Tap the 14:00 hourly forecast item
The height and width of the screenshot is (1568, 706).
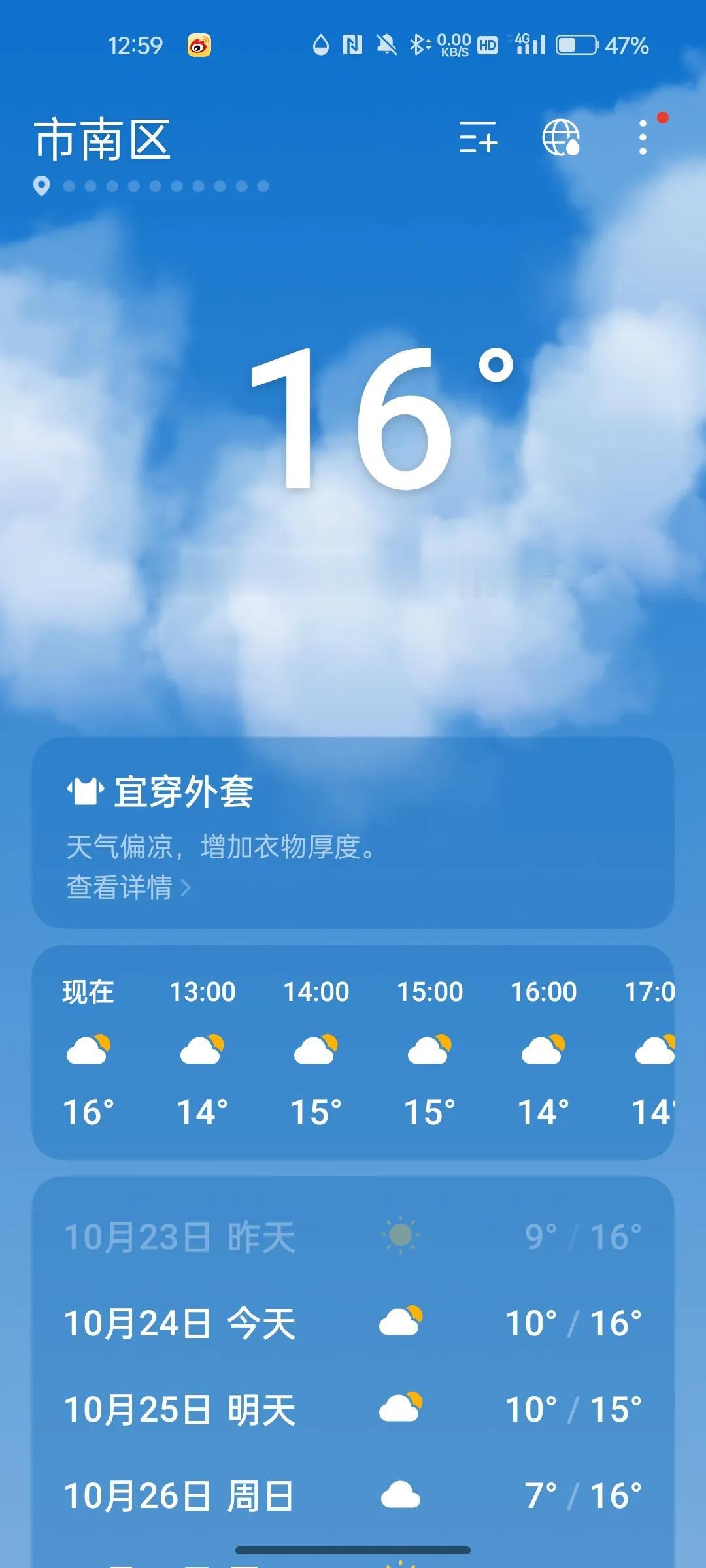click(x=316, y=1051)
